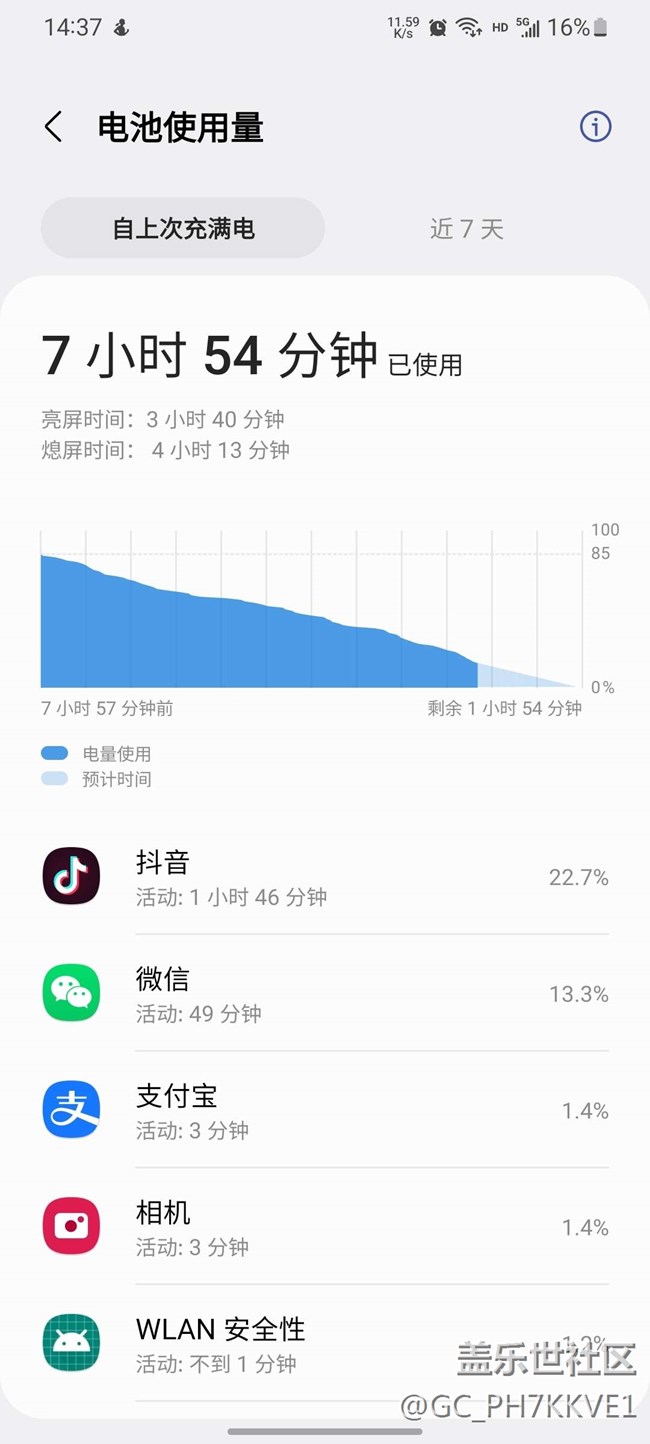Open 微信 battery usage details
The image size is (650, 1444).
tap(325, 994)
